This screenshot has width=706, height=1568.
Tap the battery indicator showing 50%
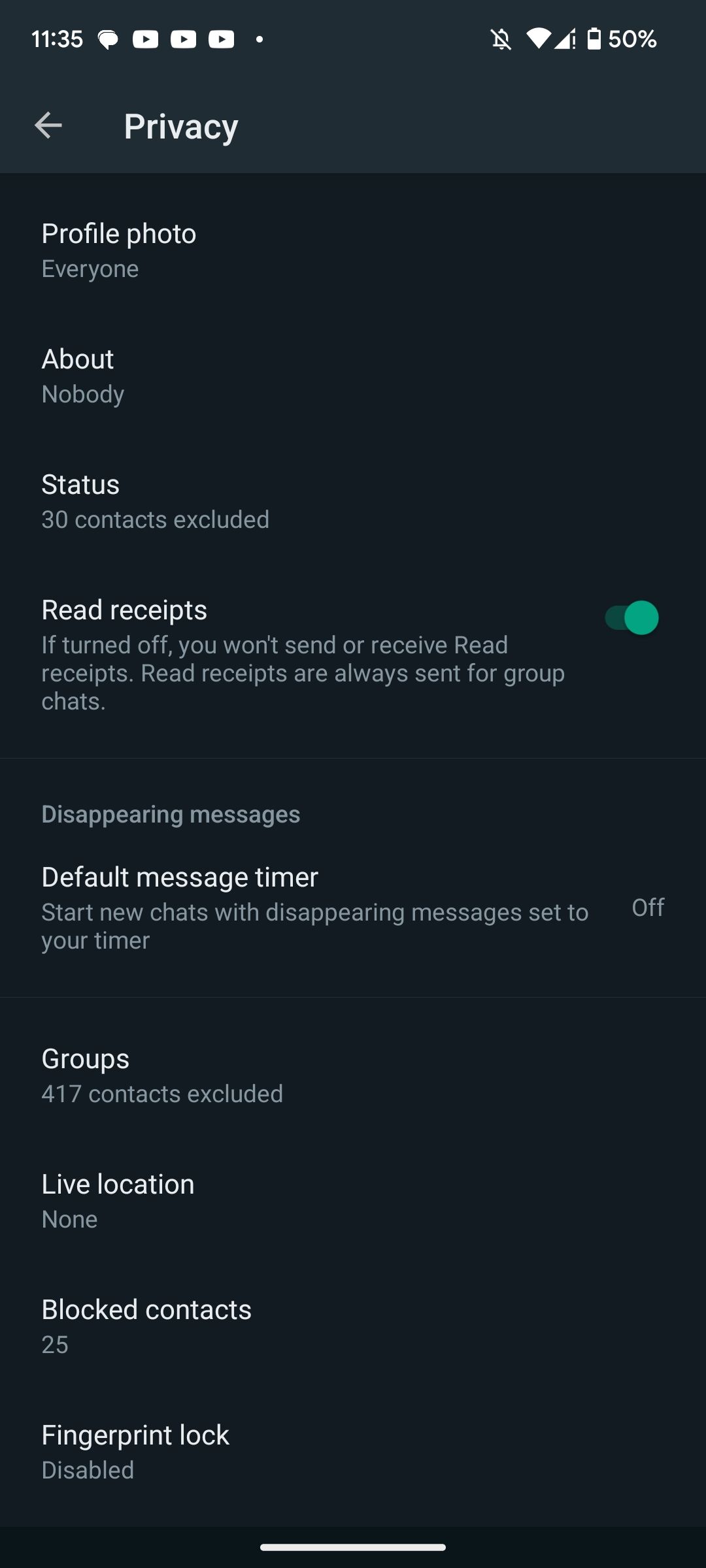tap(594, 39)
